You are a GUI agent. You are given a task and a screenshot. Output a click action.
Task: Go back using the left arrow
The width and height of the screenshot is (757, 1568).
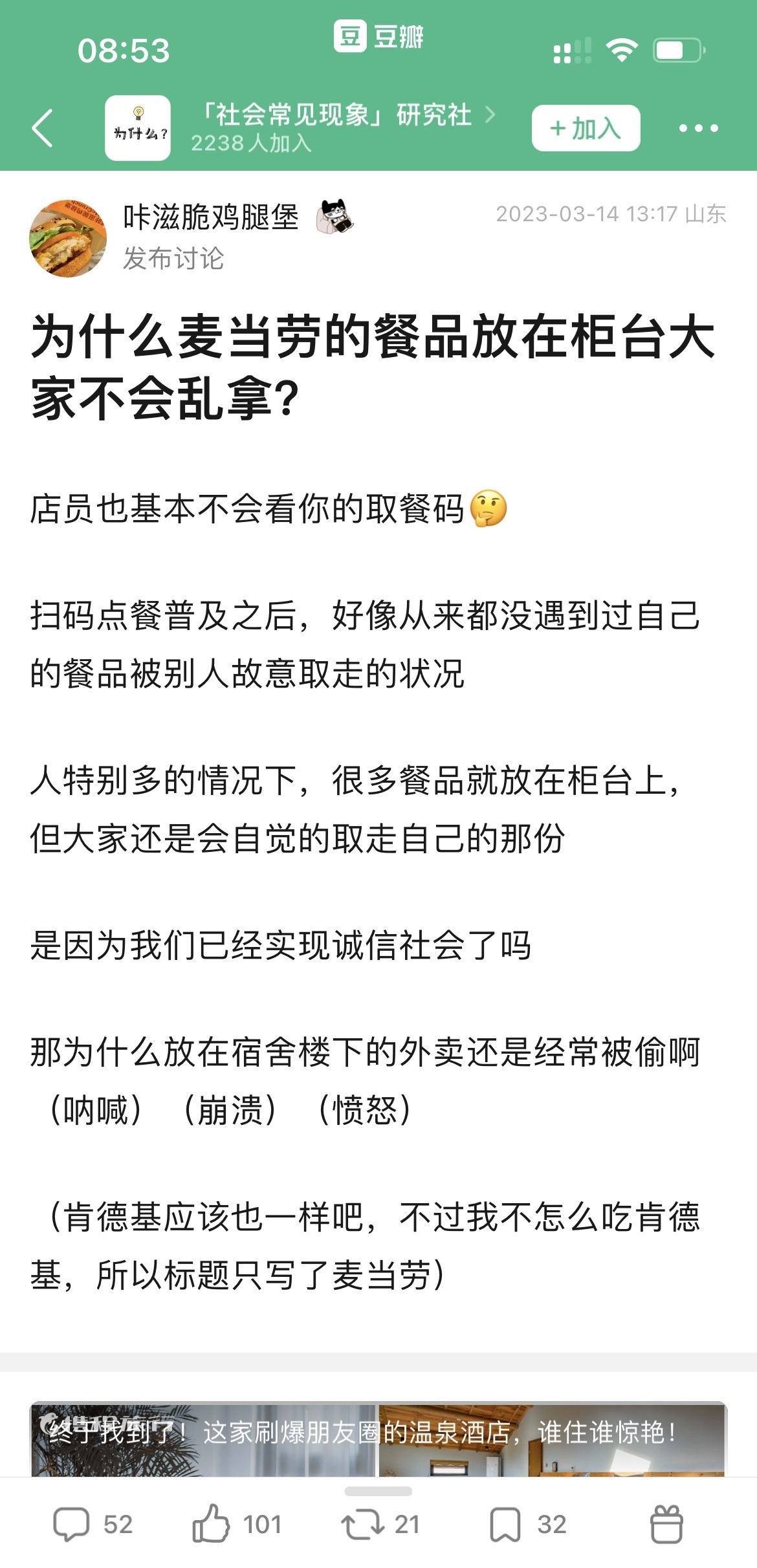click(x=43, y=128)
